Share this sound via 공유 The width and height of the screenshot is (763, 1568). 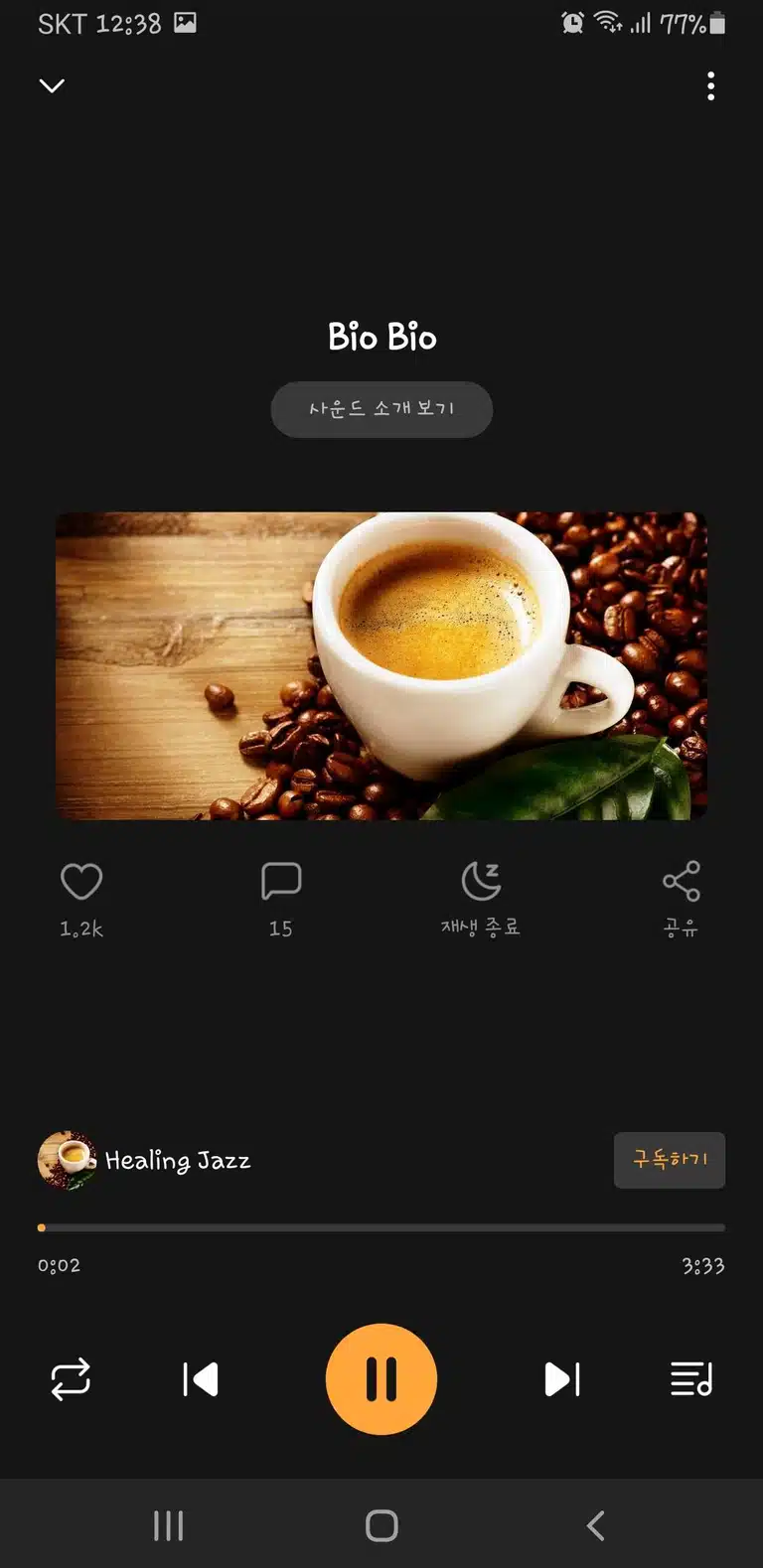click(x=682, y=899)
